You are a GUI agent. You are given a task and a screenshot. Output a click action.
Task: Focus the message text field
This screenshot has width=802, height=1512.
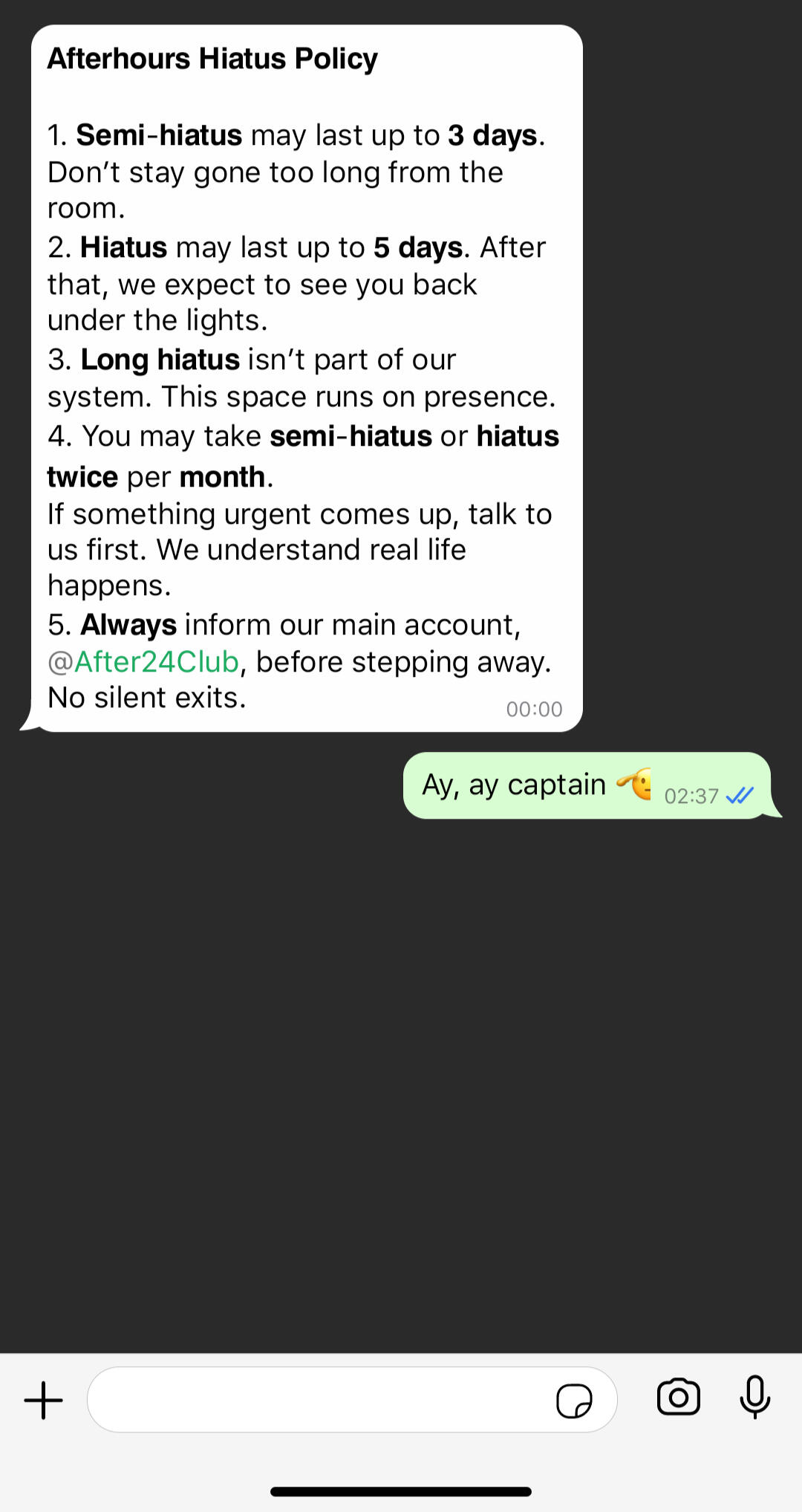(x=319, y=1401)
